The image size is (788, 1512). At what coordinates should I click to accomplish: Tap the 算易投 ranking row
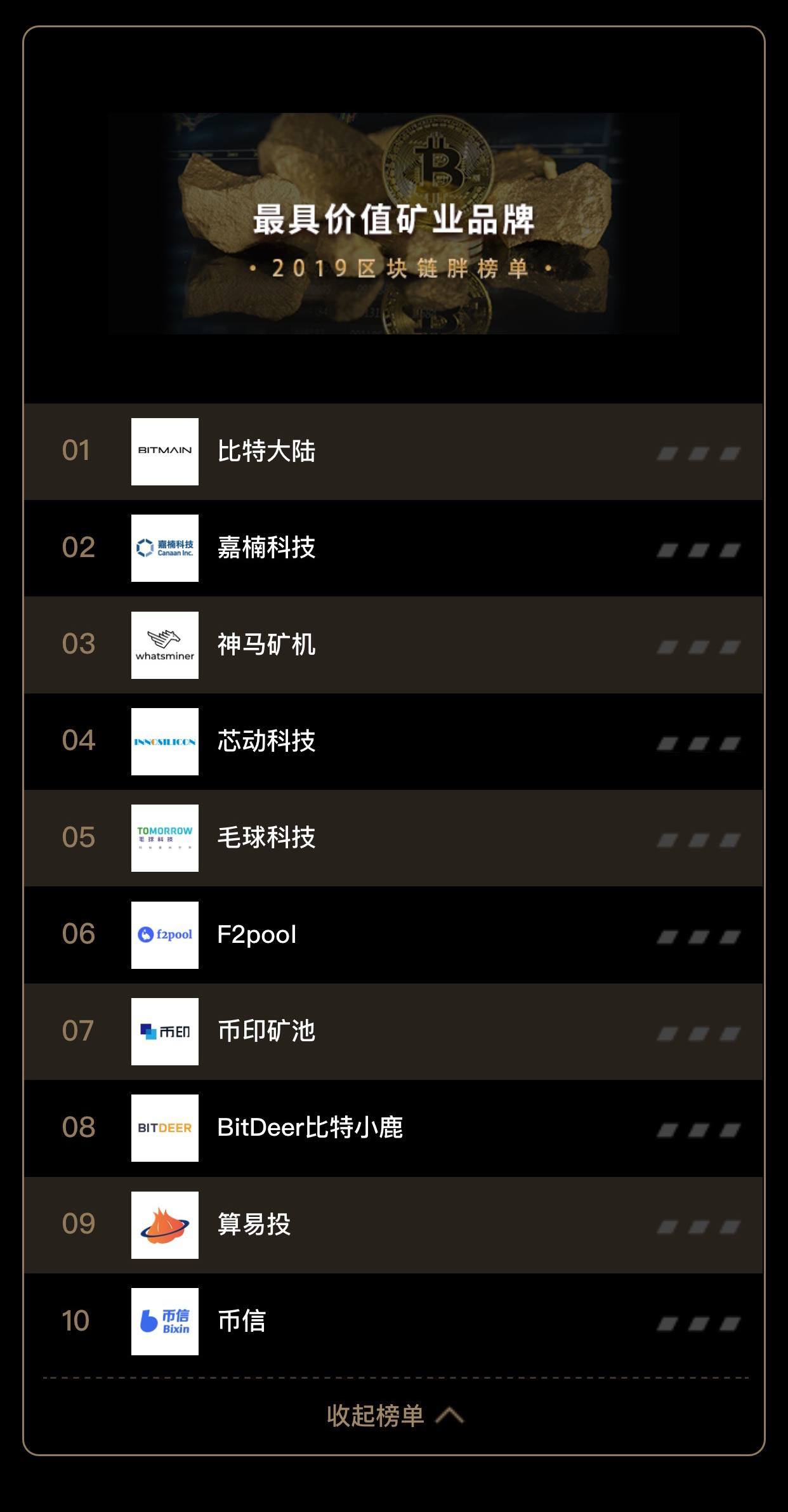pyautogui.click(x=393, y=1225)
